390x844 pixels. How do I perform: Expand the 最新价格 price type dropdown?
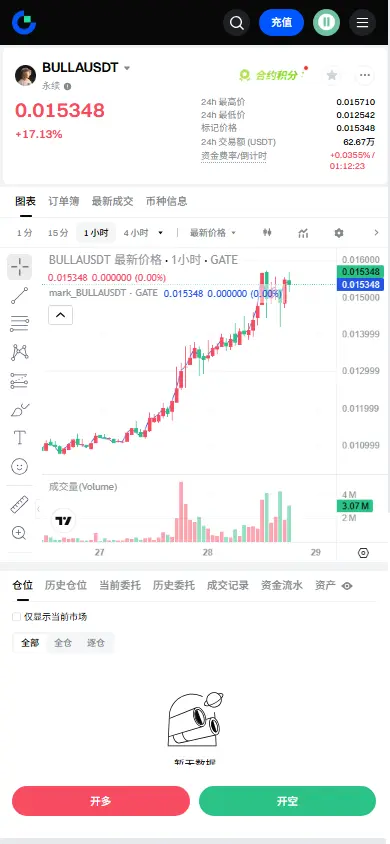pyautogui.click(x=212, y=233)
